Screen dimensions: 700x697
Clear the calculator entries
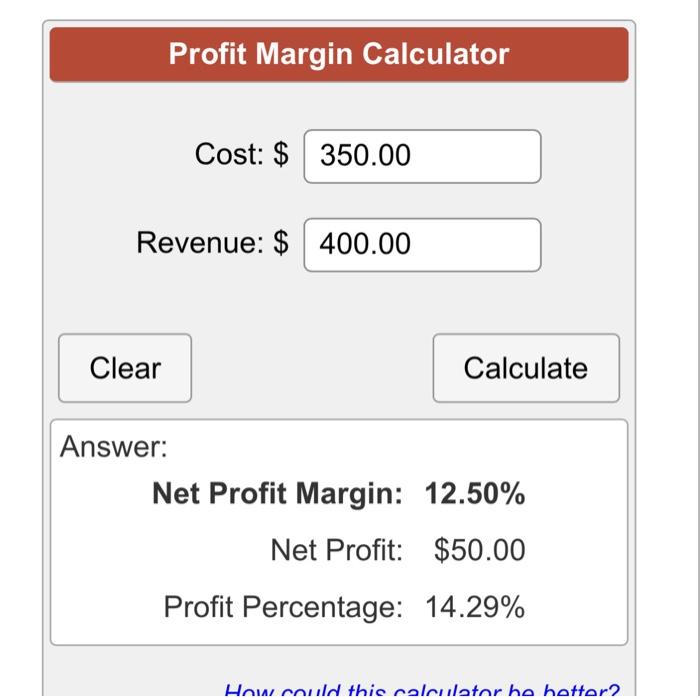[125, 369]
